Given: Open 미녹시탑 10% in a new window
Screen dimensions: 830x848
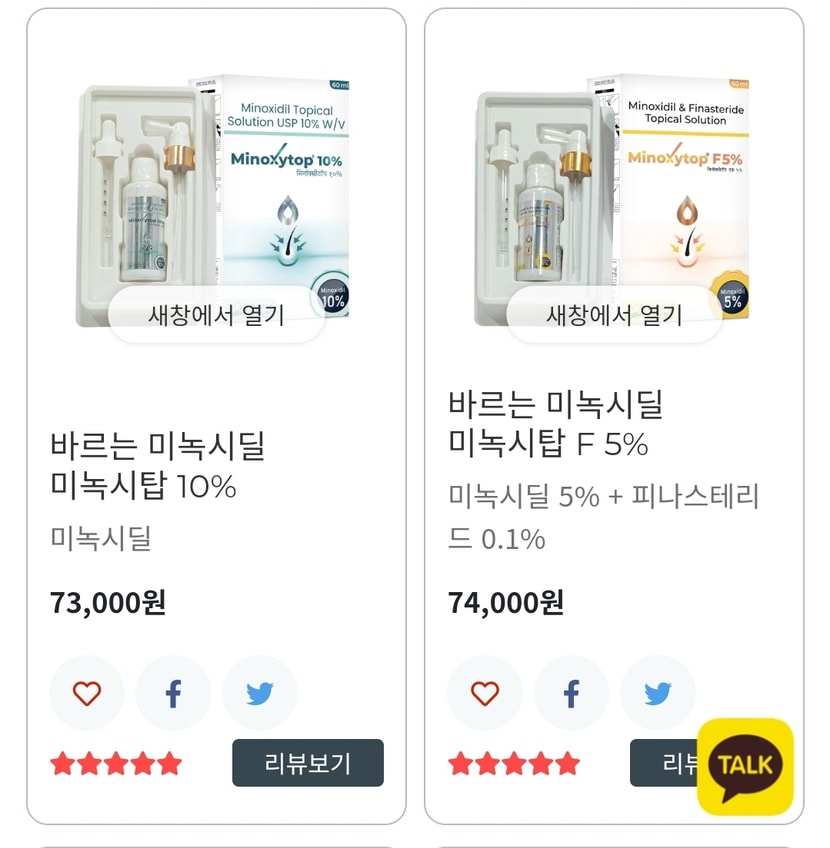Looking at the screenshot, I should 216,315.
